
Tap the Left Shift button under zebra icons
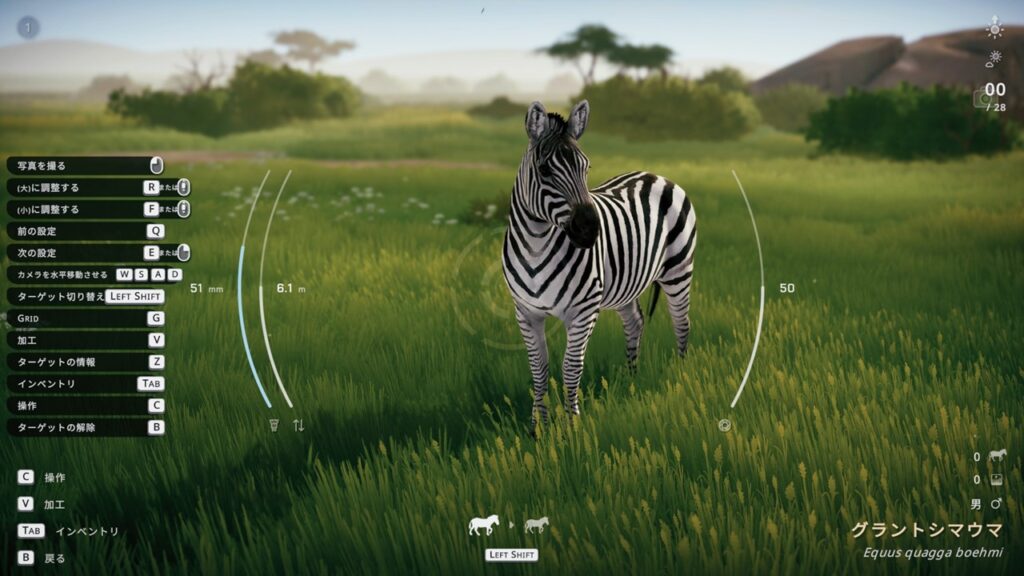(x=511, y=554)
